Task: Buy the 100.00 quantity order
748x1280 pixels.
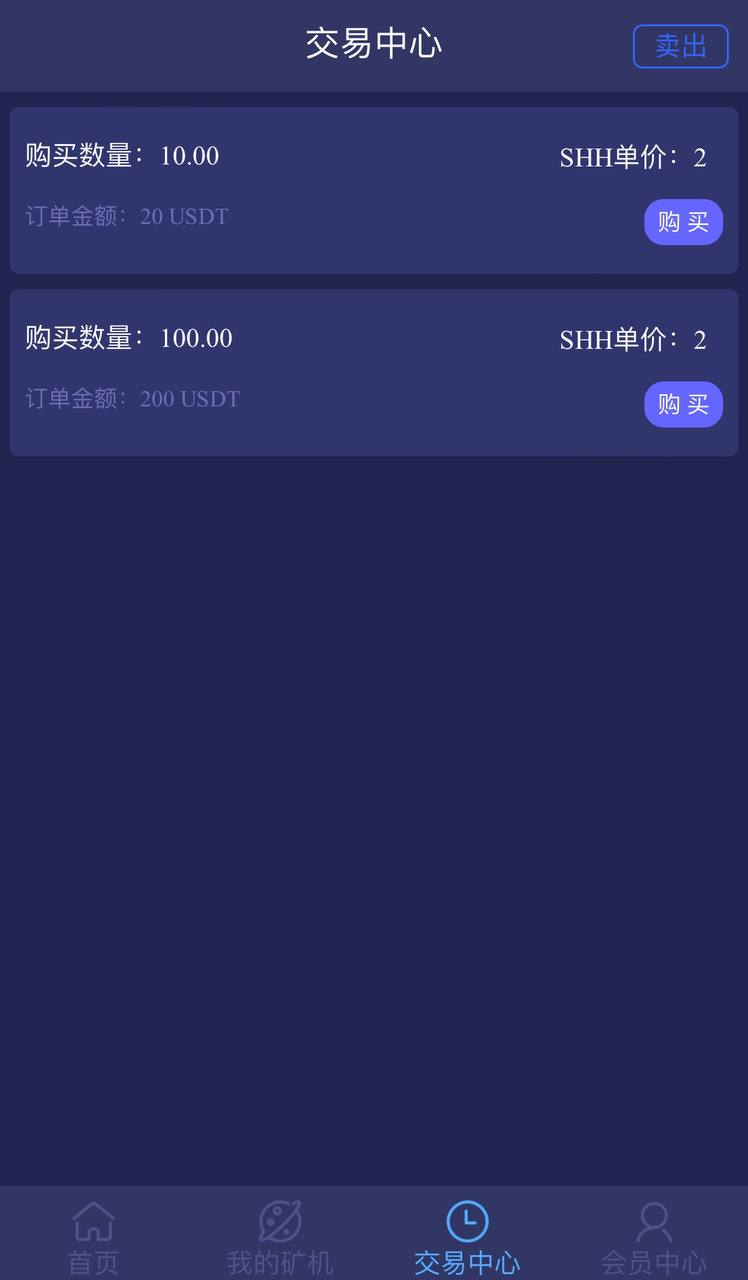Action: (683, 404)
